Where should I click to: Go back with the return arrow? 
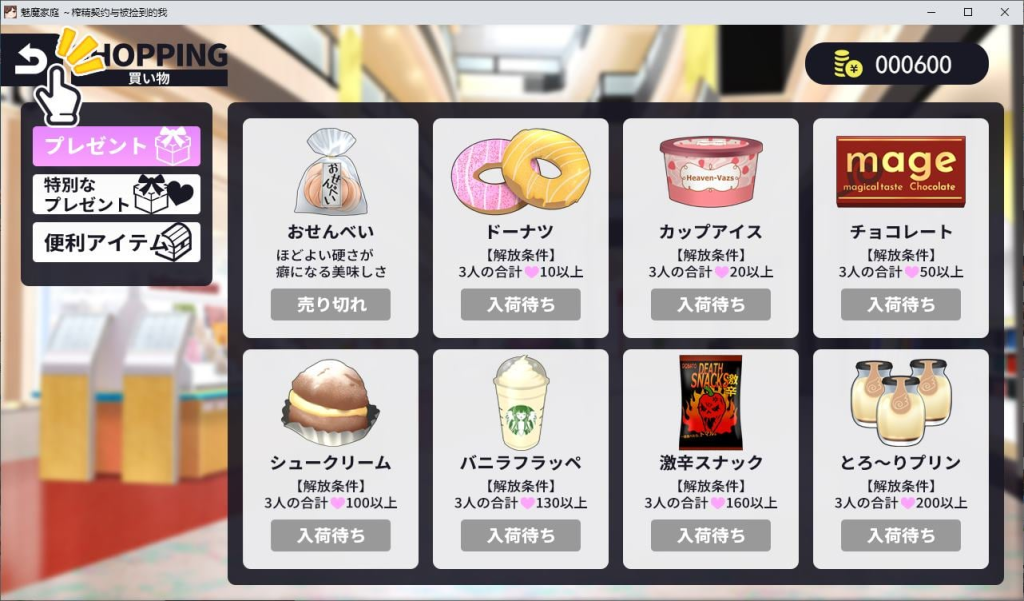click(32, 62)
